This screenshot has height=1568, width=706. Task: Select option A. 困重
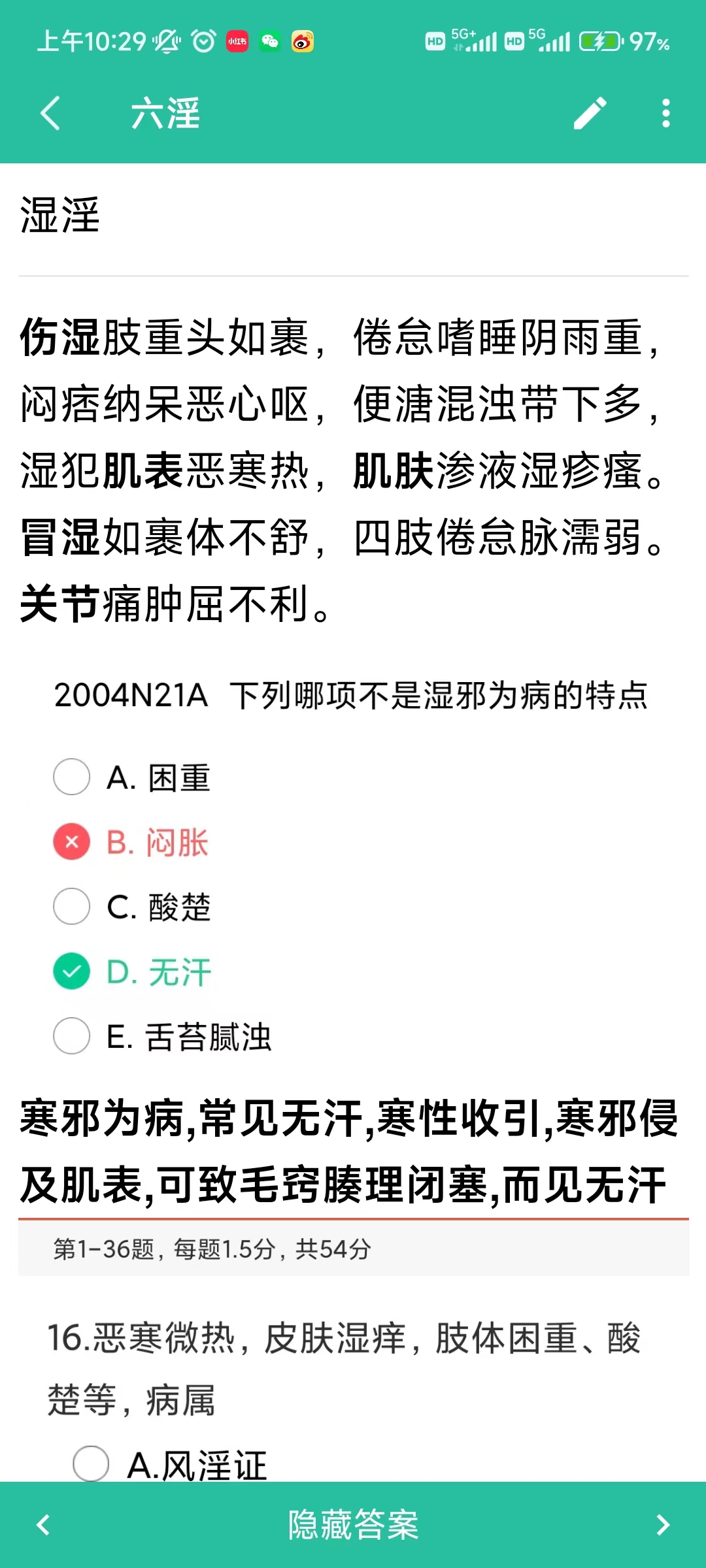(132, 777)
